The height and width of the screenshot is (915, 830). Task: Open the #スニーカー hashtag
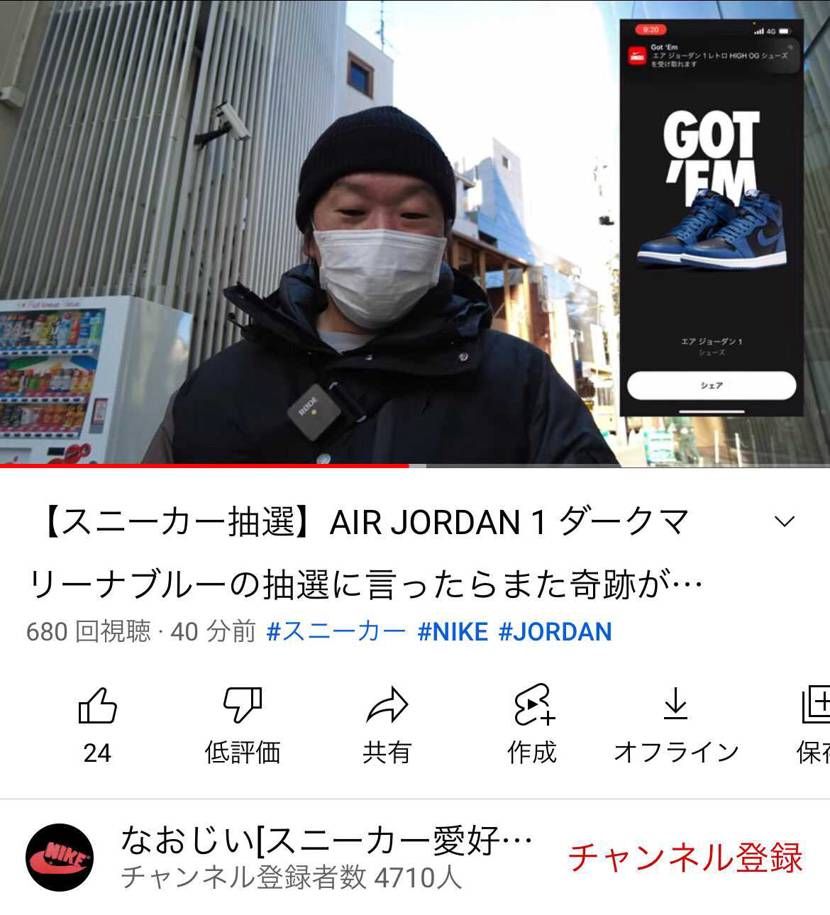click(336, 632)
